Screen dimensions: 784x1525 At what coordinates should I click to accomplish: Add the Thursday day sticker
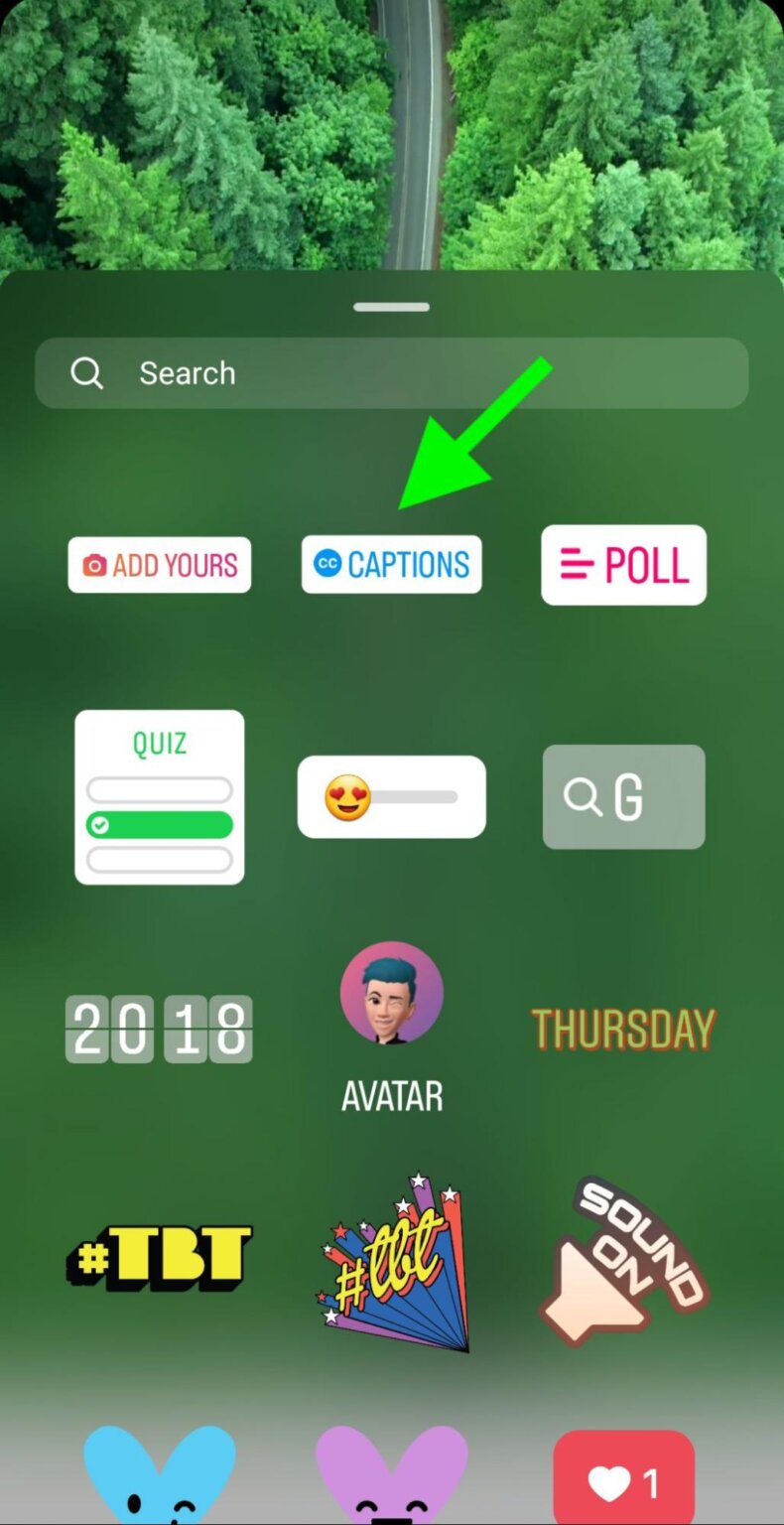pyautogui.click(x=623, y=1030)
